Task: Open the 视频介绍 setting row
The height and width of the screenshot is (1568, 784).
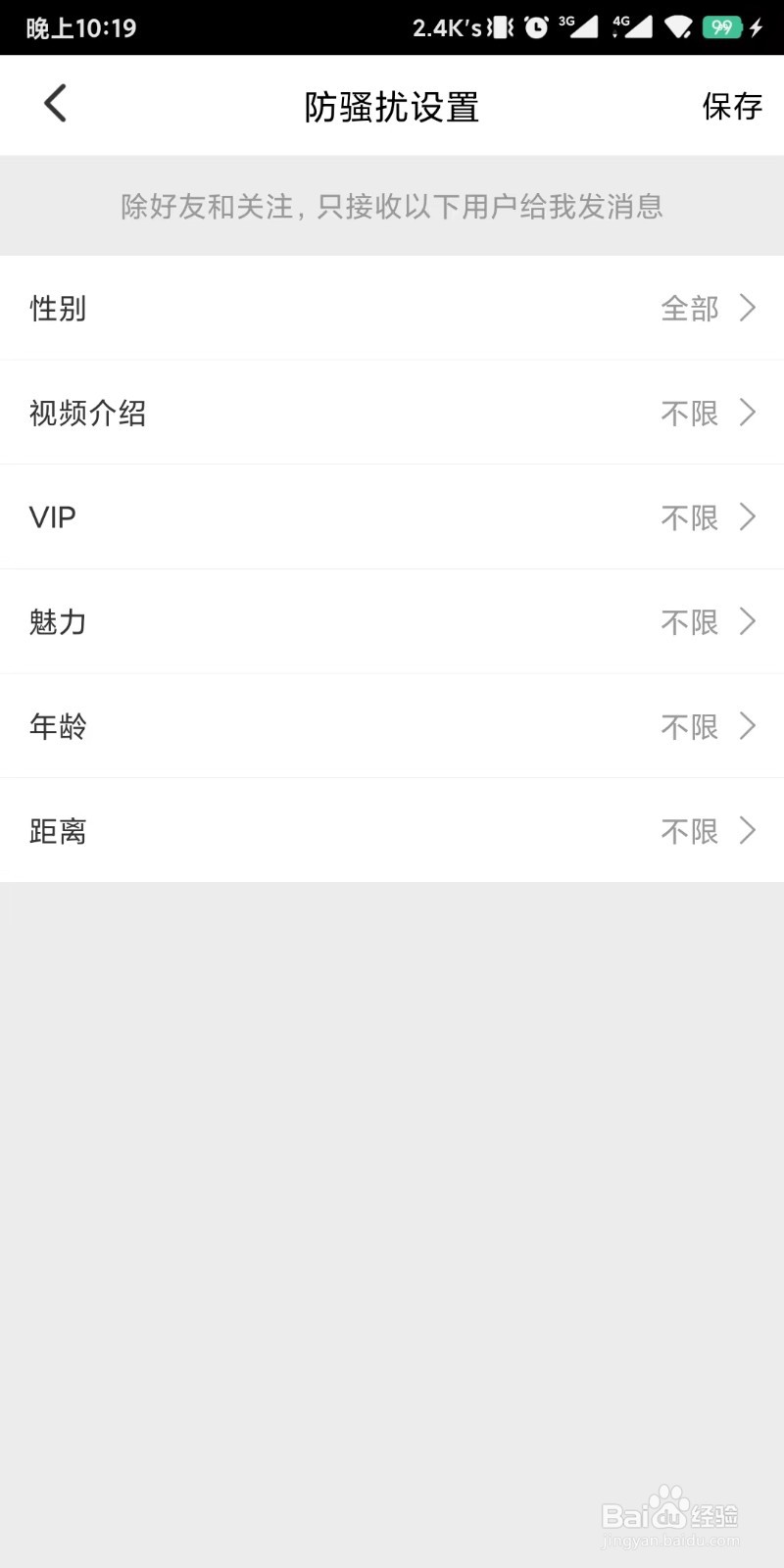Action: 392,413
